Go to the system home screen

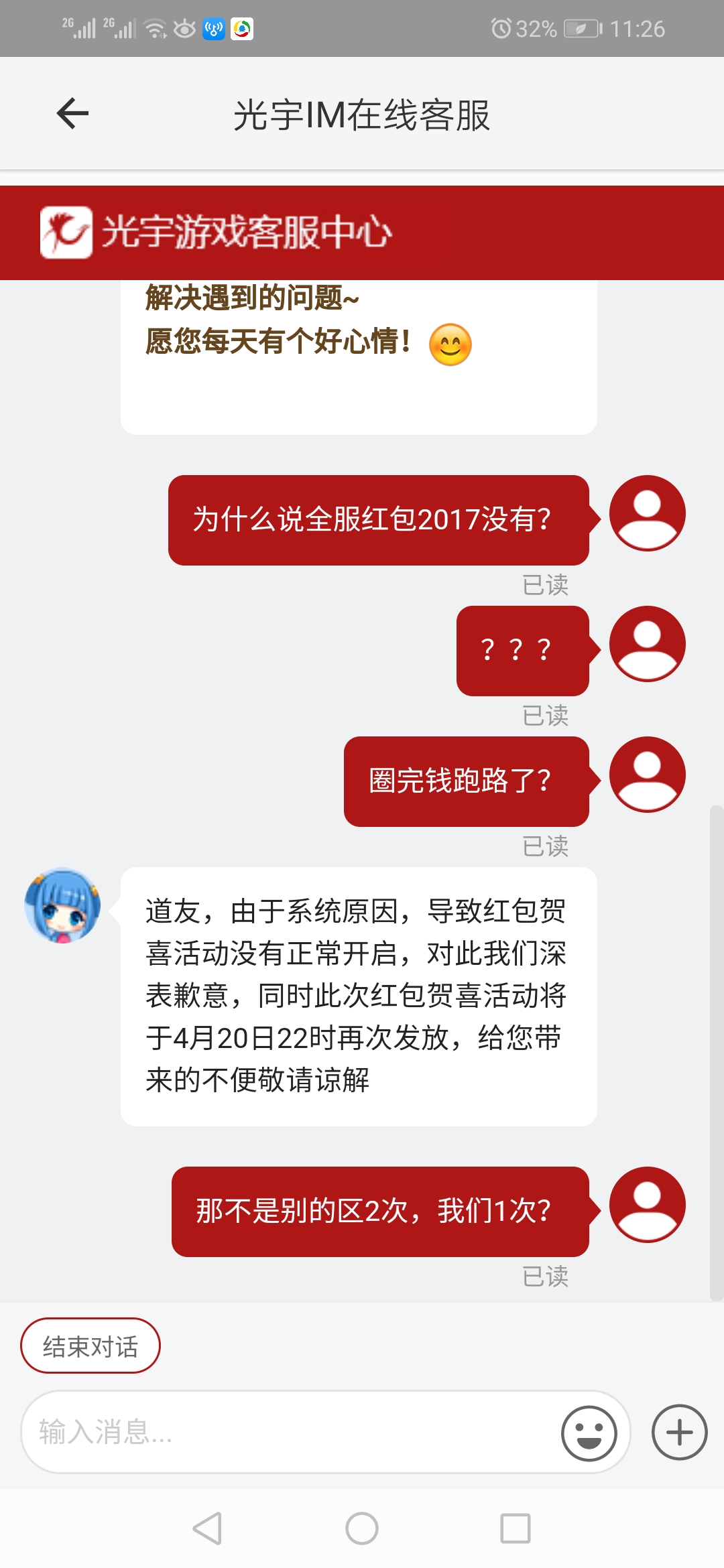tap(362, 1528)
